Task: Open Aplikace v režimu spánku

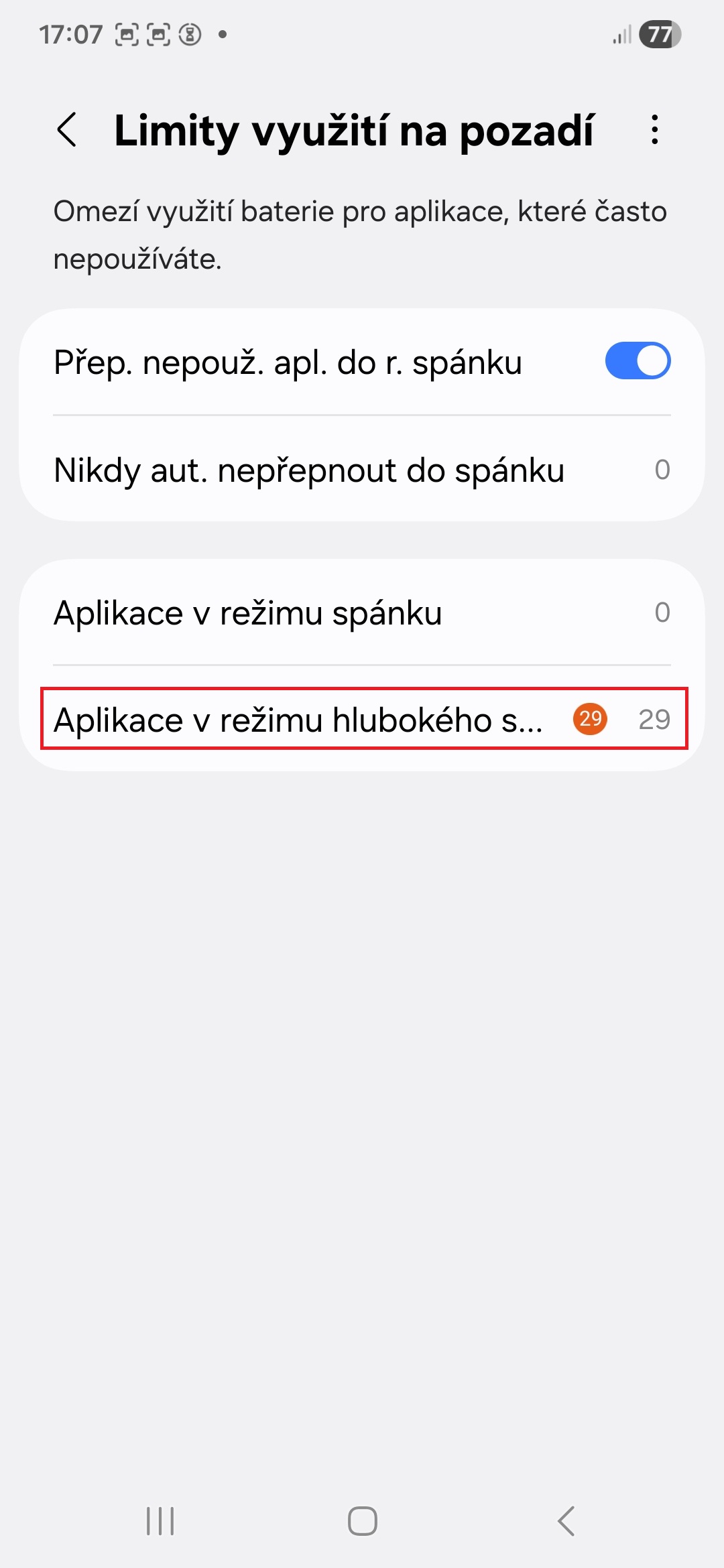Action: [362, 612]
